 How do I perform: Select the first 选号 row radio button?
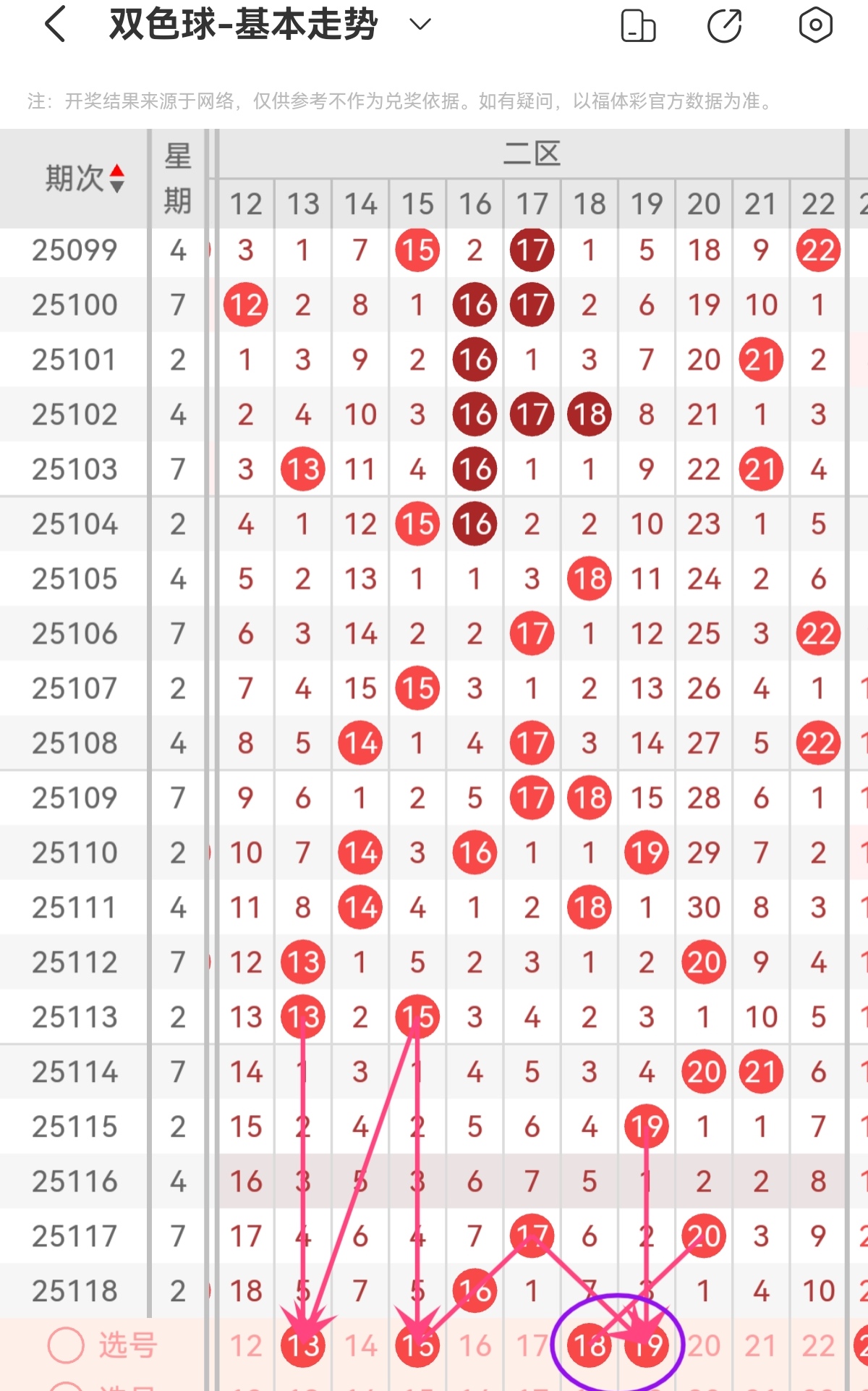click(66, 1346)
